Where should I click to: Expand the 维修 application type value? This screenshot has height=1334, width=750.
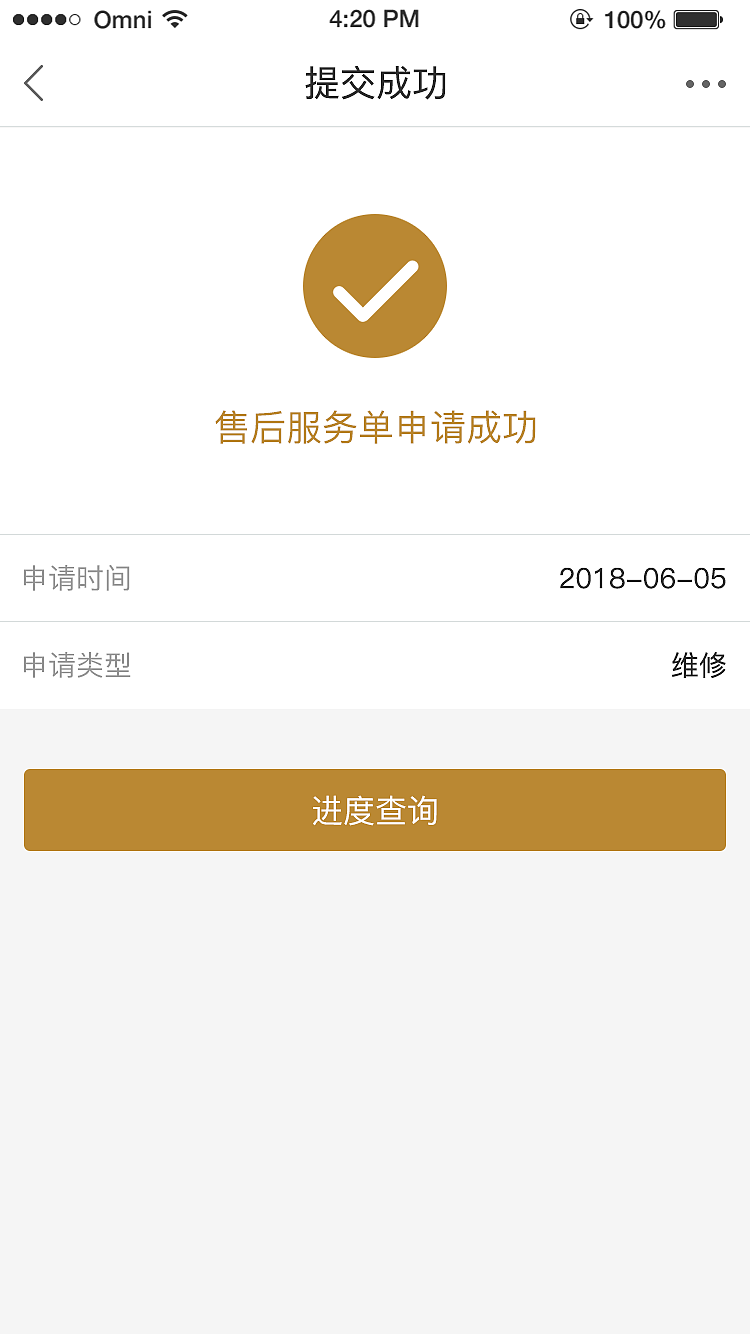click(699, 665)
